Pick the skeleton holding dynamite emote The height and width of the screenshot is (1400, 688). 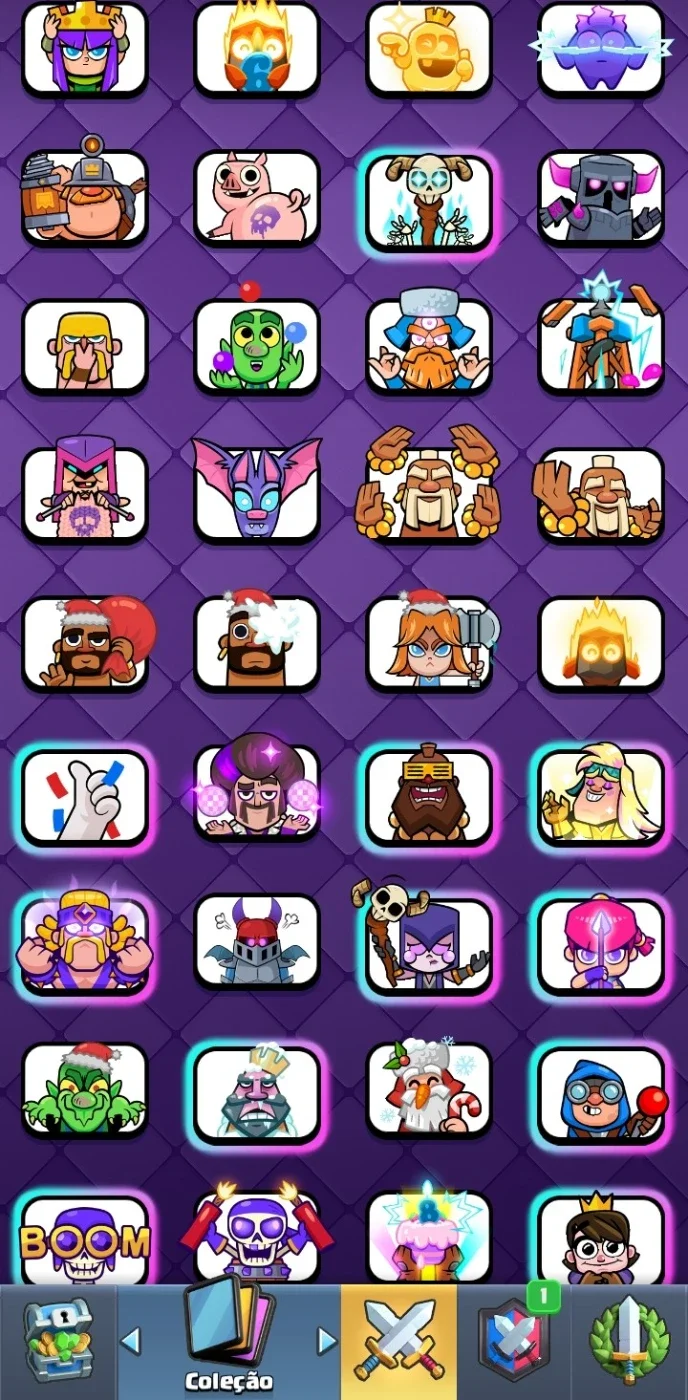(257, 1236)
